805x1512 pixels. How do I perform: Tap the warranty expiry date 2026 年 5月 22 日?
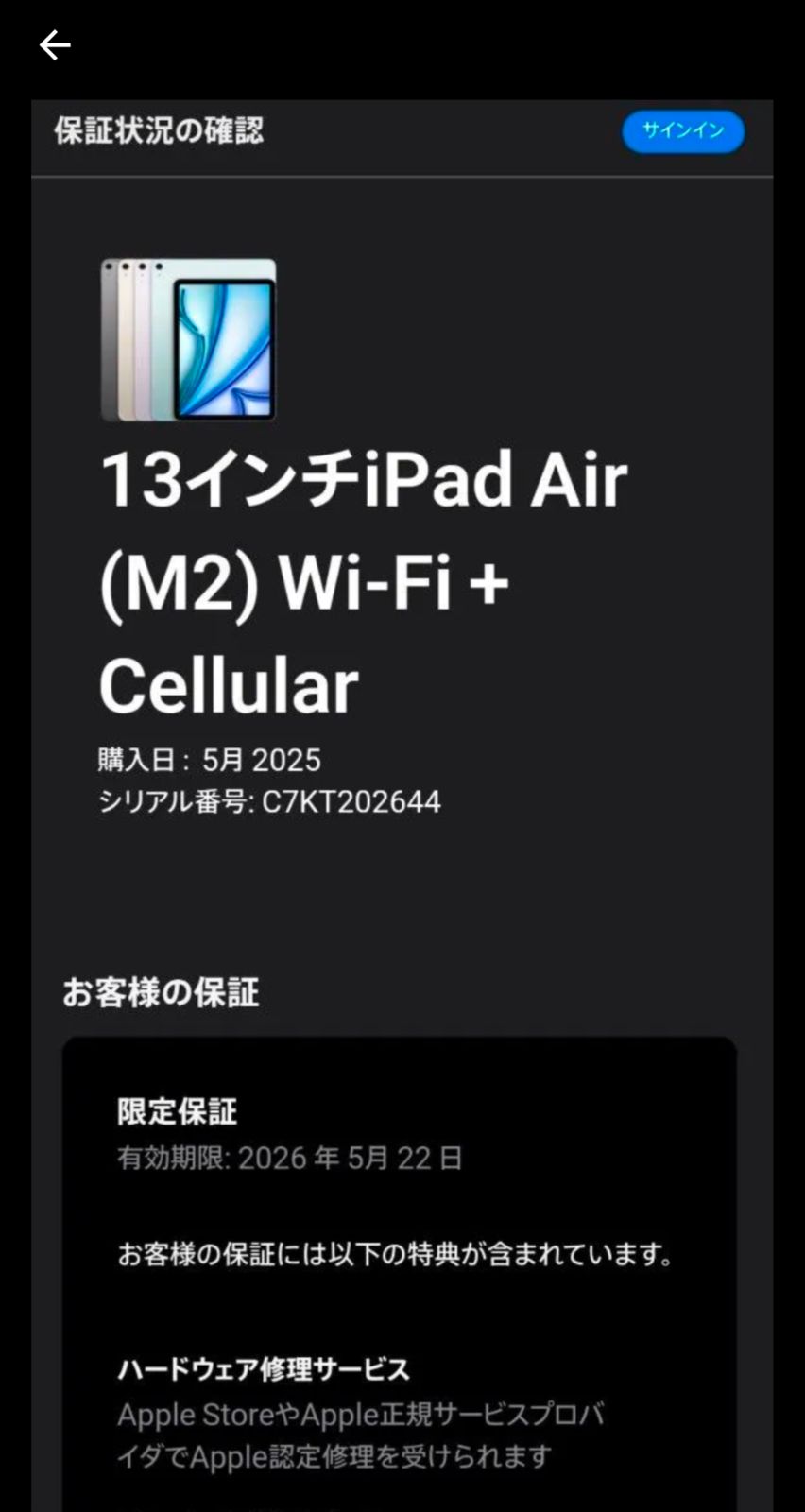pos(288,1158)
